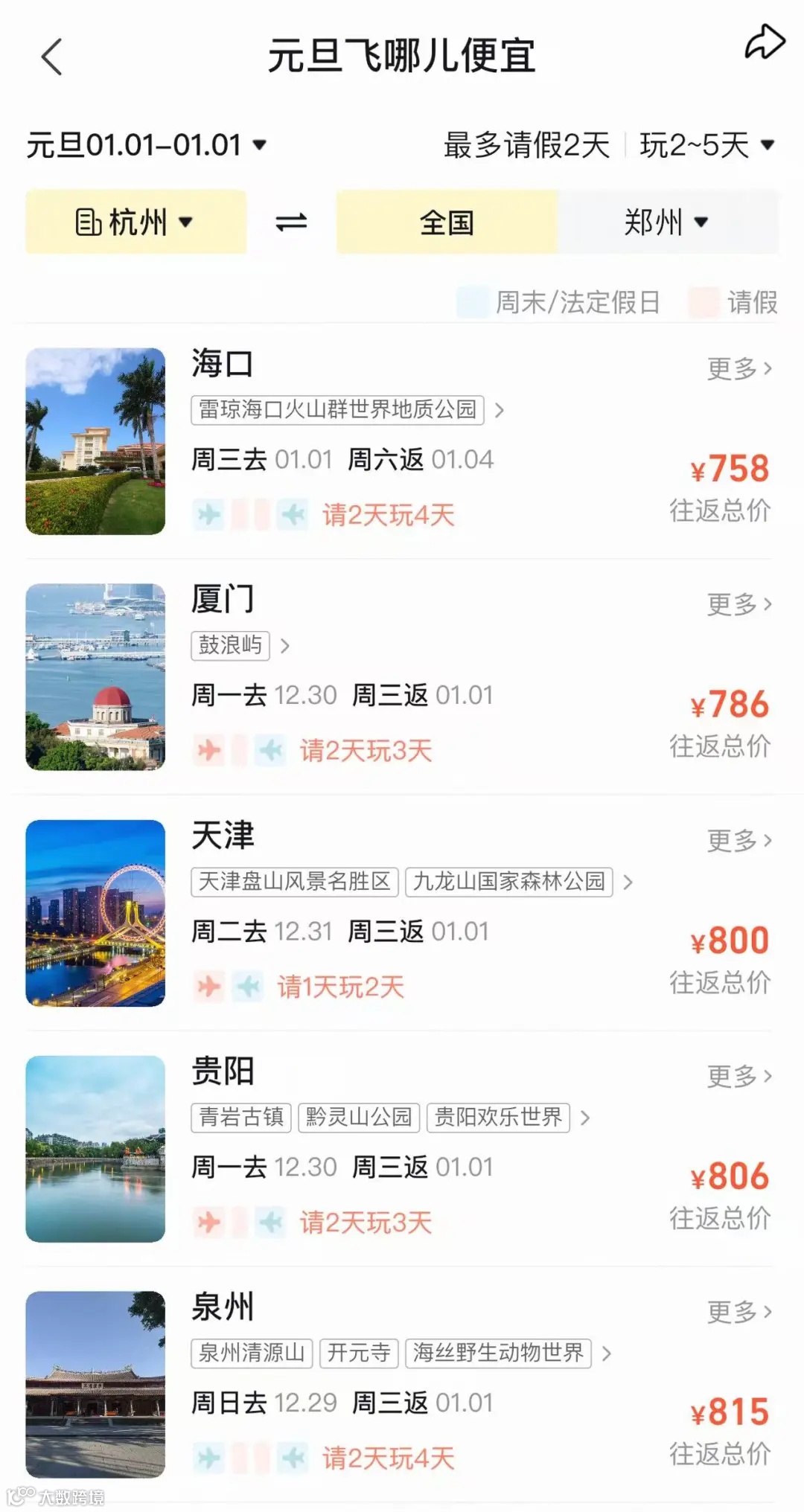
Task: Open the 郑州 destination dropdown
Action: click(666, 222)
